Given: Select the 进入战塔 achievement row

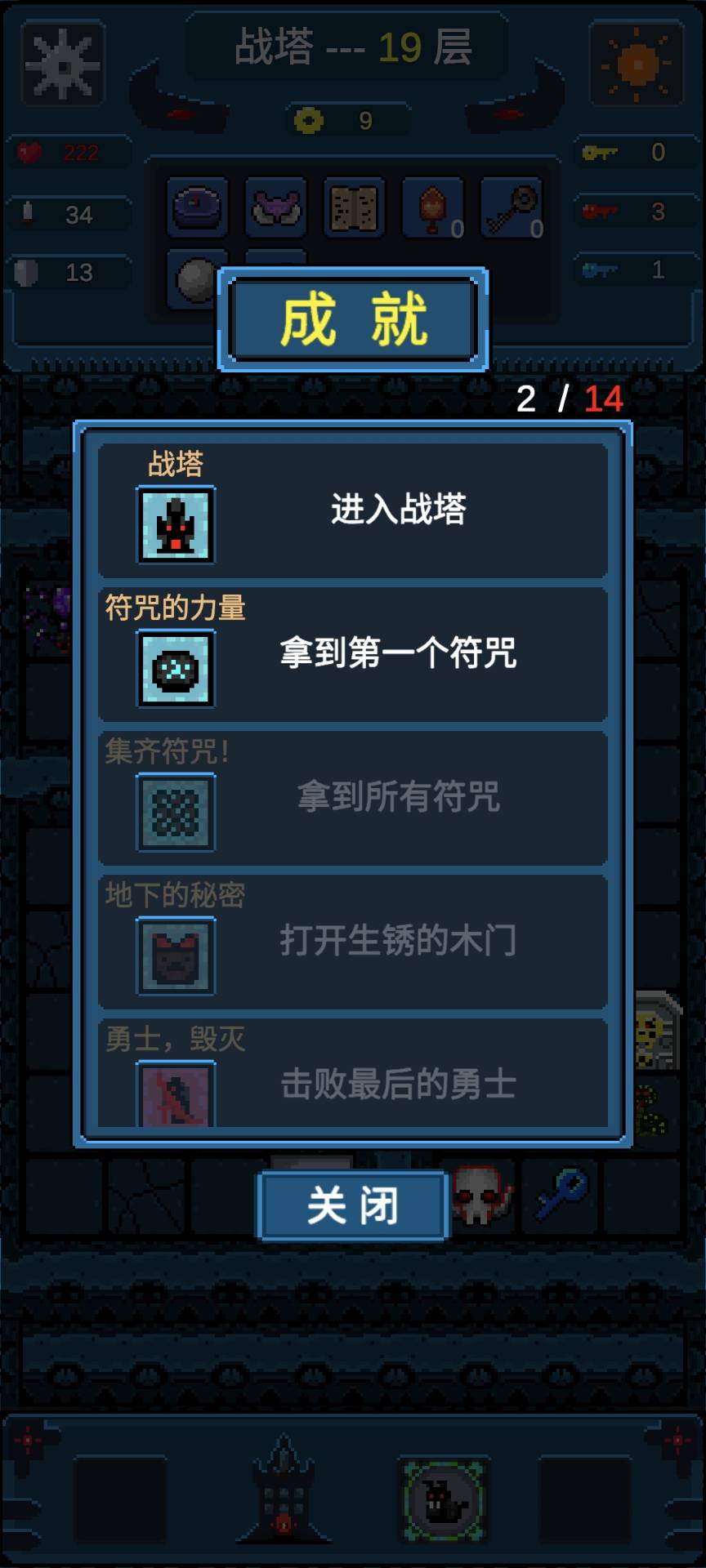Looking at the screenshot, I should (352, 510).
